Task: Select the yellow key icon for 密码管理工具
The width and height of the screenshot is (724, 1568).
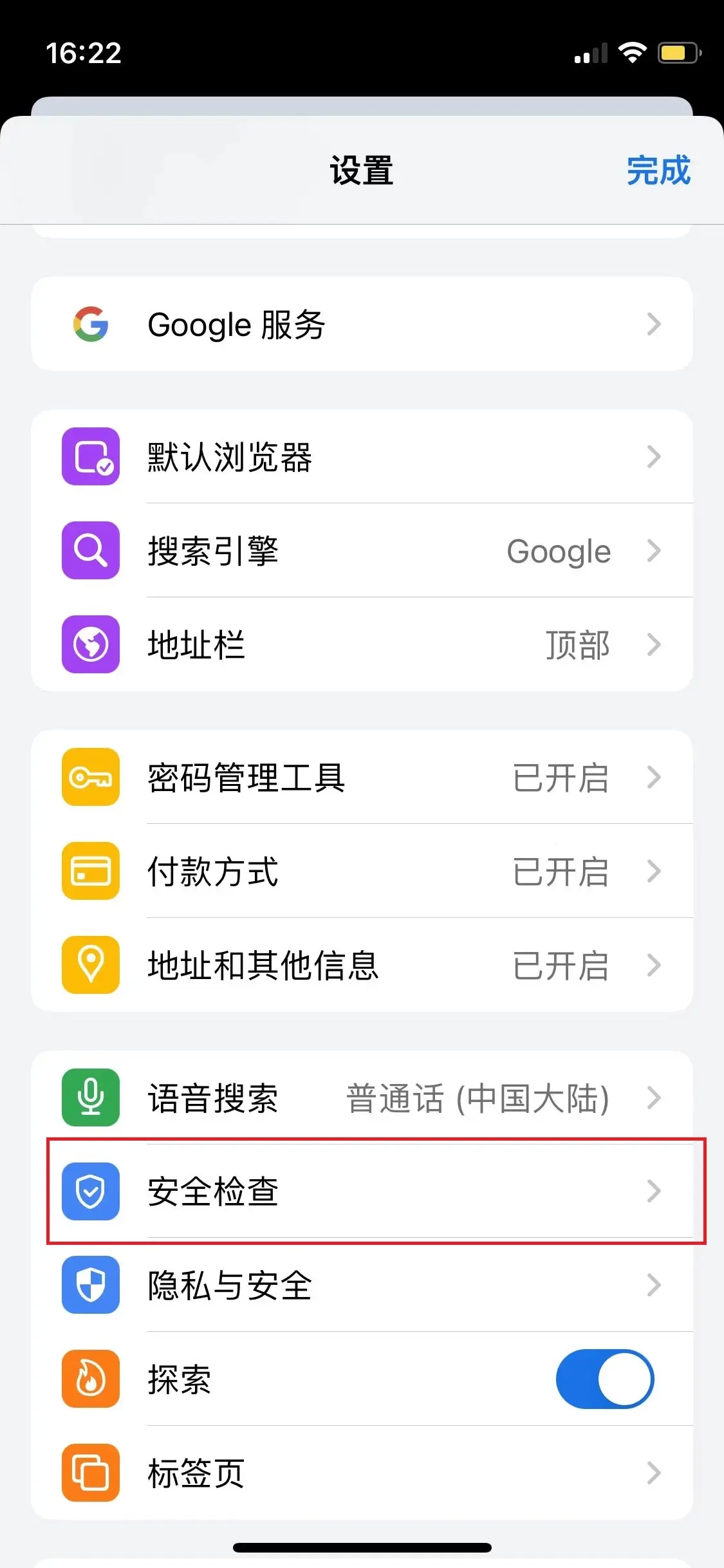Action: pos(90,778)
